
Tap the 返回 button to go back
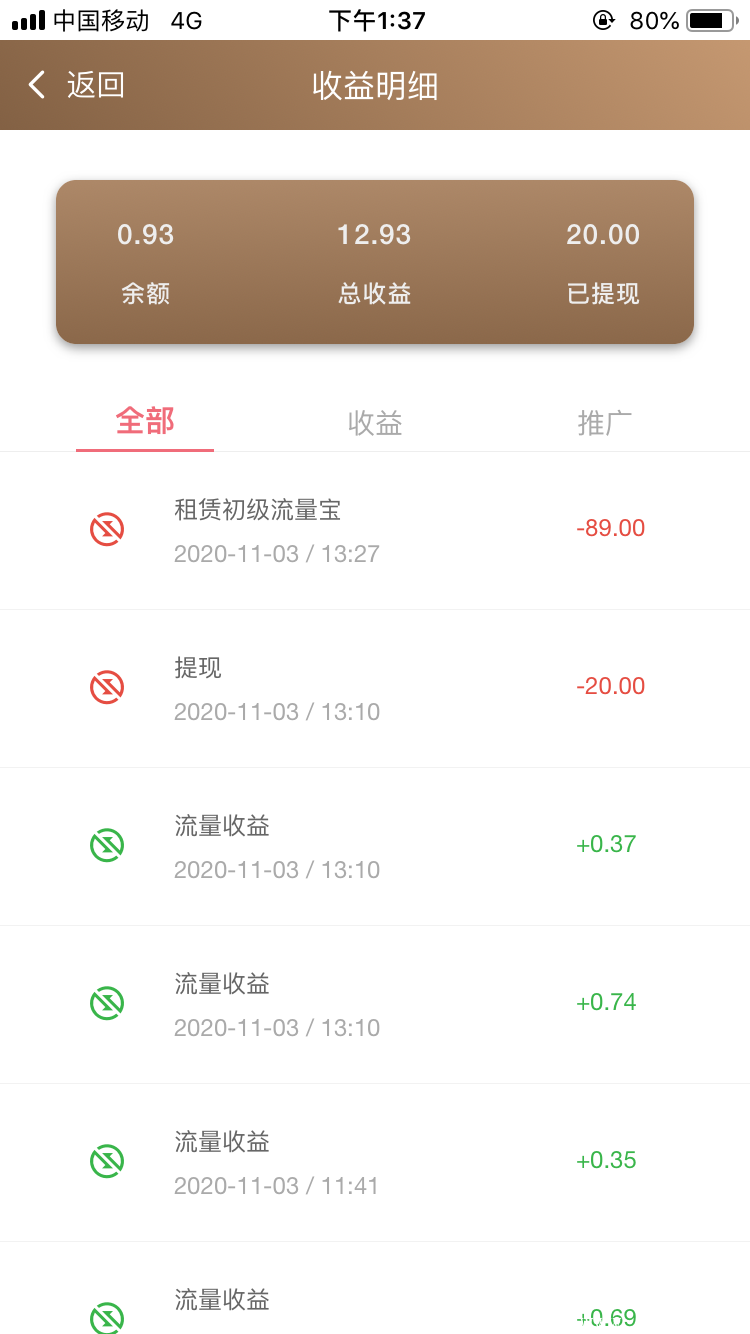point(96,85)
